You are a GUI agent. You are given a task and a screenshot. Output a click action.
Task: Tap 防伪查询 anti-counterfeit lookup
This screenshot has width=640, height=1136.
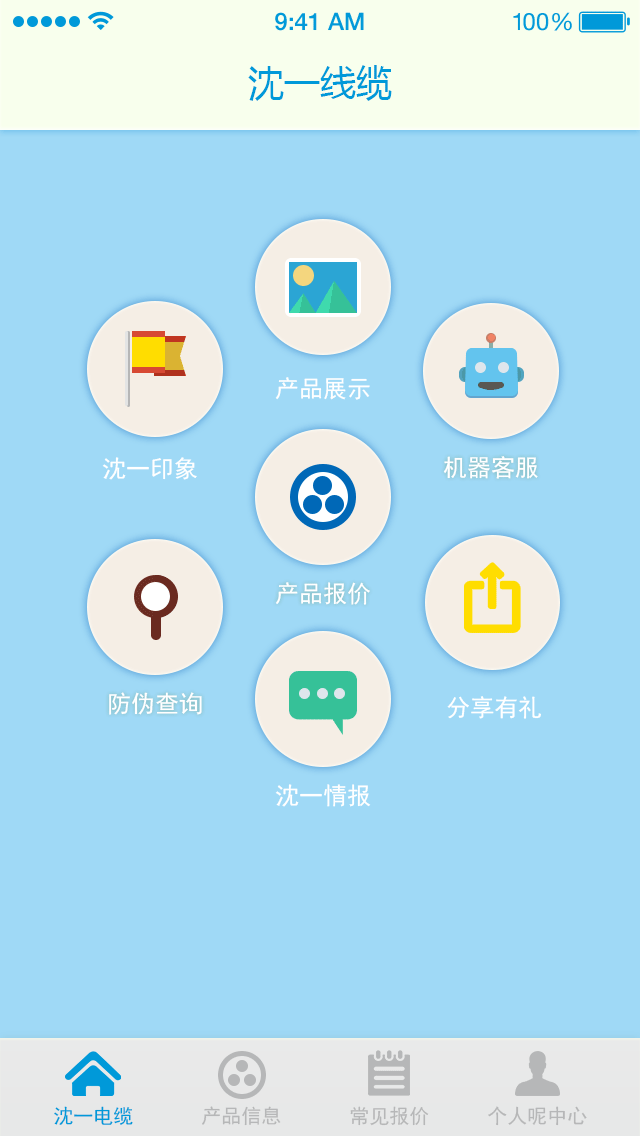coord(155,607)
